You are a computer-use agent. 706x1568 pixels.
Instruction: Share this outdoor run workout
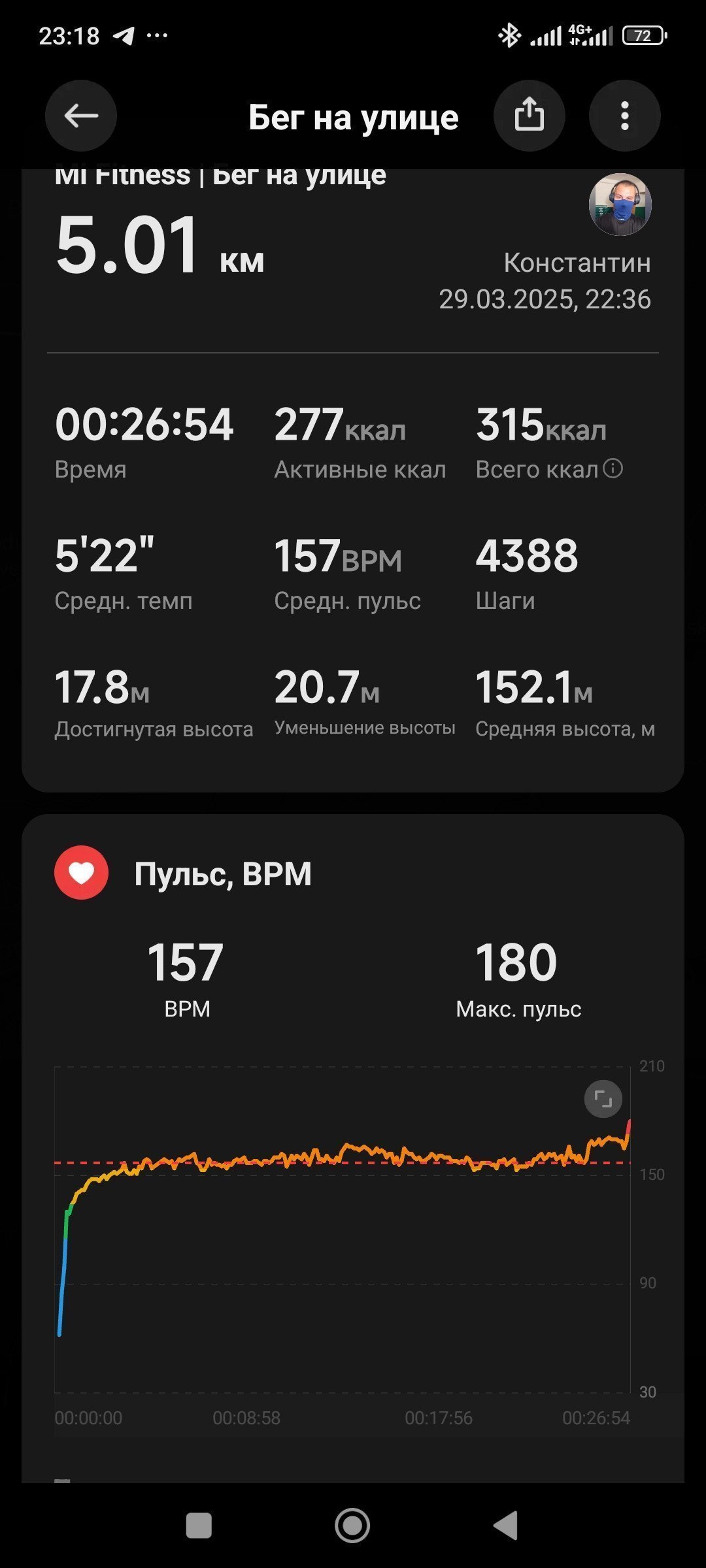[x=529, y=116]
